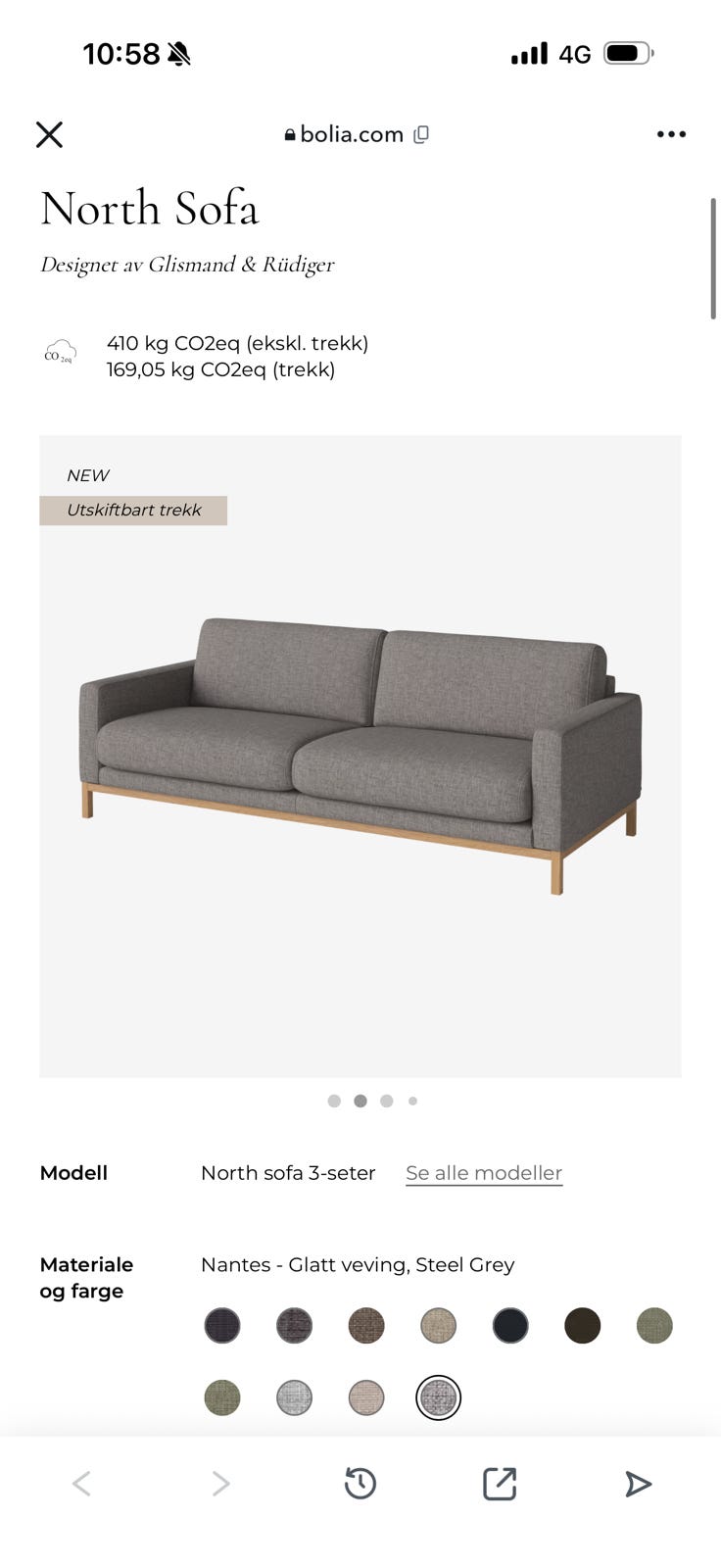Open the Se alle modeller link
This screenshot has width=721, height=1568.
[x=484, y=1173]
